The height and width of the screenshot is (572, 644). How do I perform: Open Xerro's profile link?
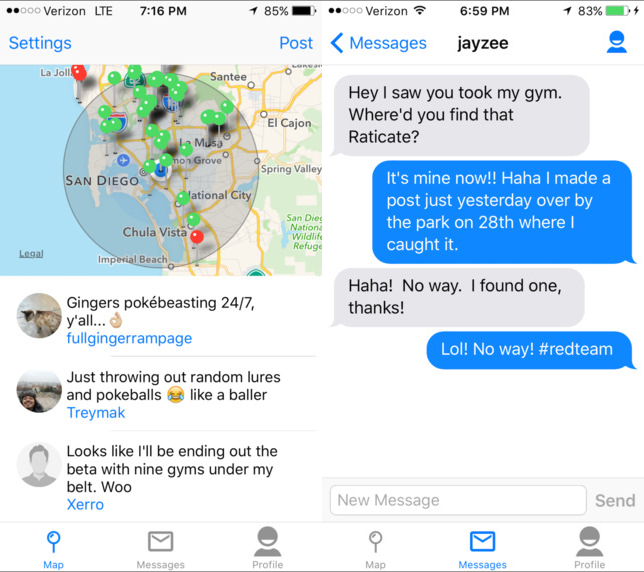click(85, 504)
